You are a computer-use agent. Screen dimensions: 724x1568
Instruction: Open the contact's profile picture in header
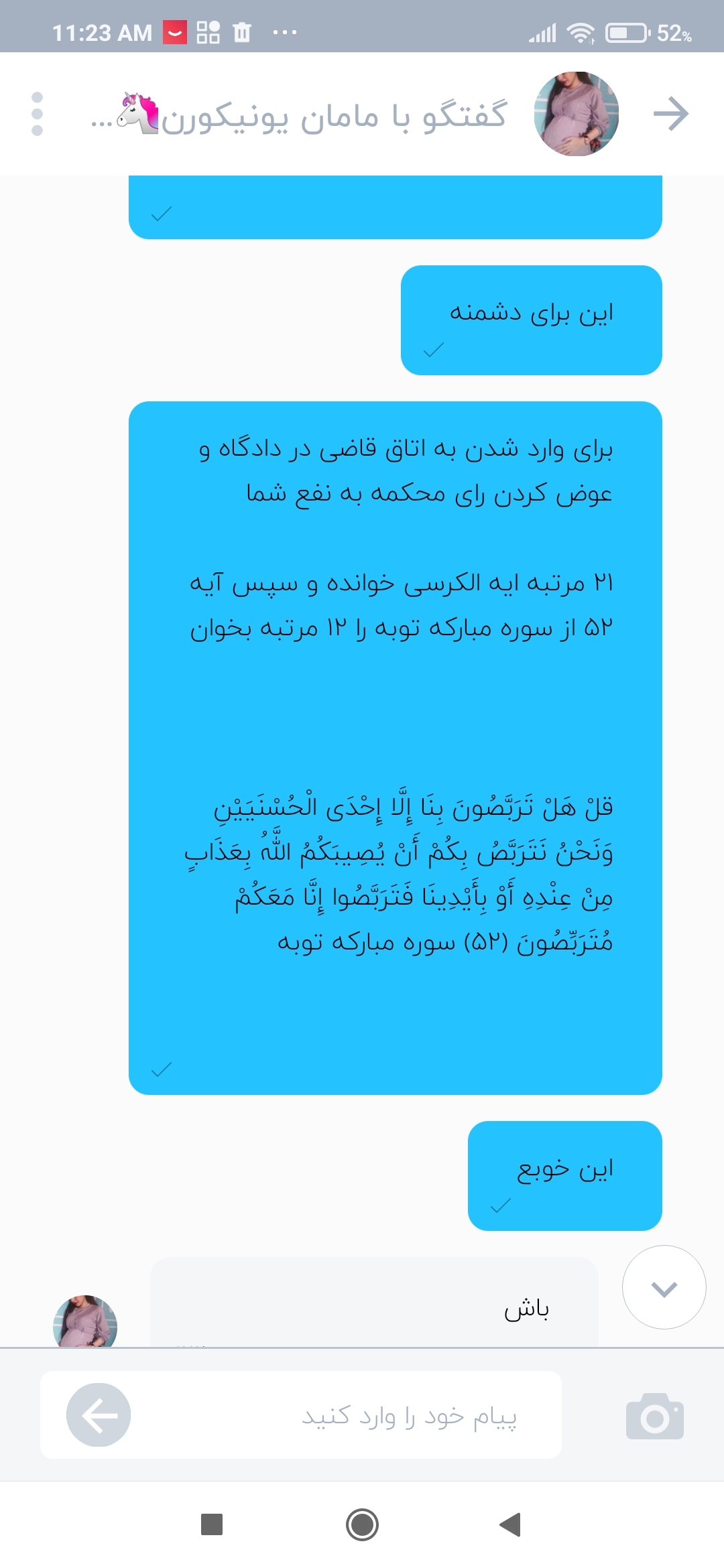click(576, 114)
